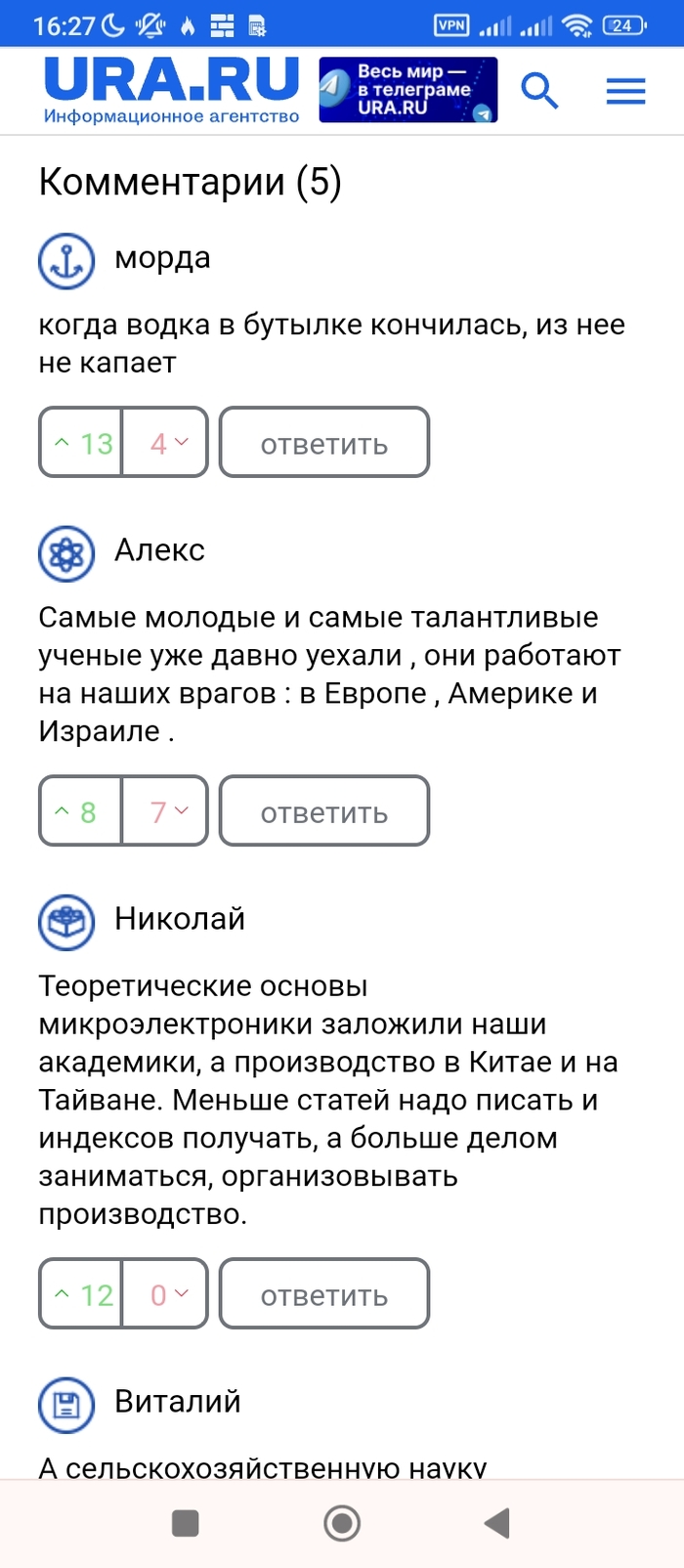The width and height of the screenshot is (684, 1568).
Task: Reply to Николай's comment
Action: point(324,1294)
